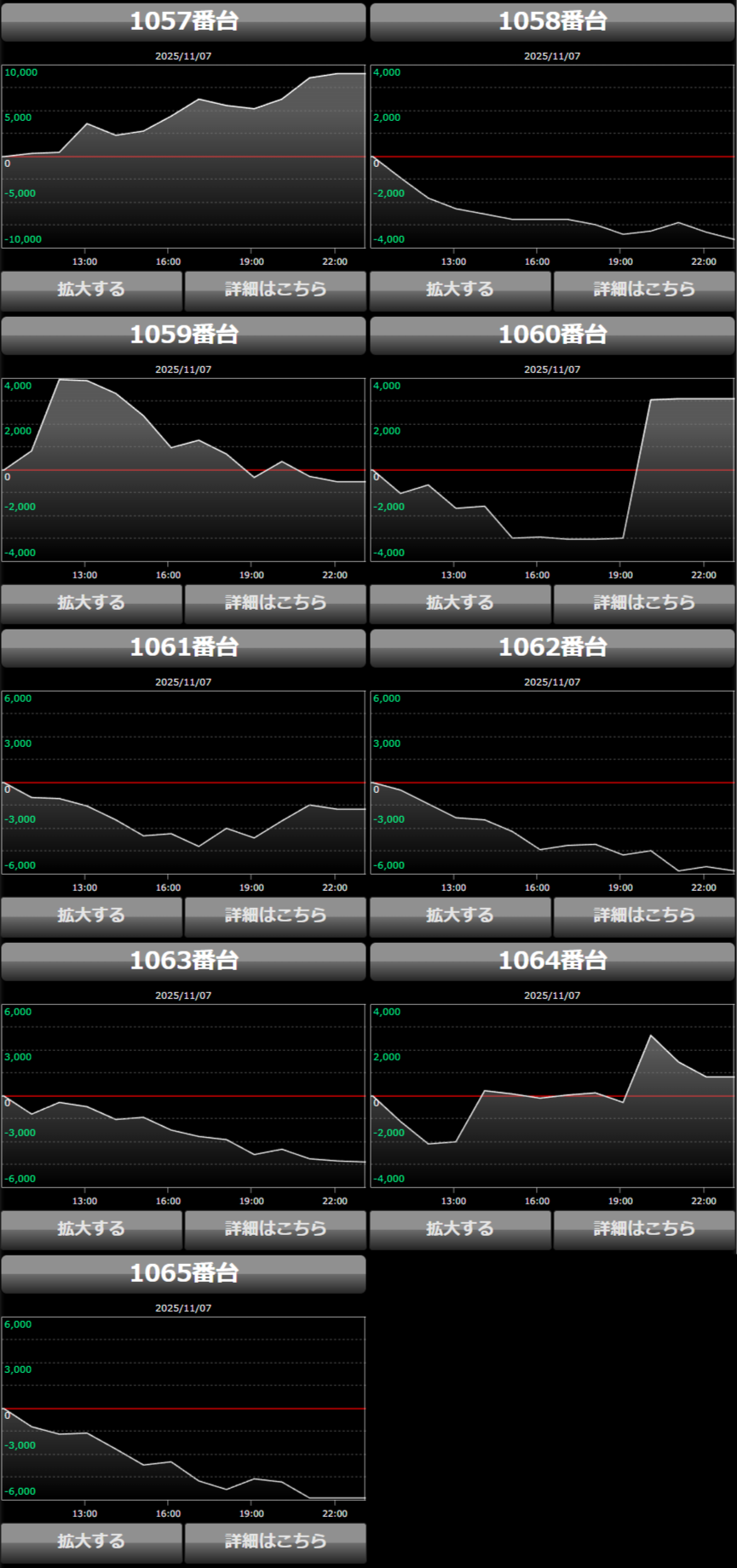View details for machine 1065番台

click(275, 1542)
